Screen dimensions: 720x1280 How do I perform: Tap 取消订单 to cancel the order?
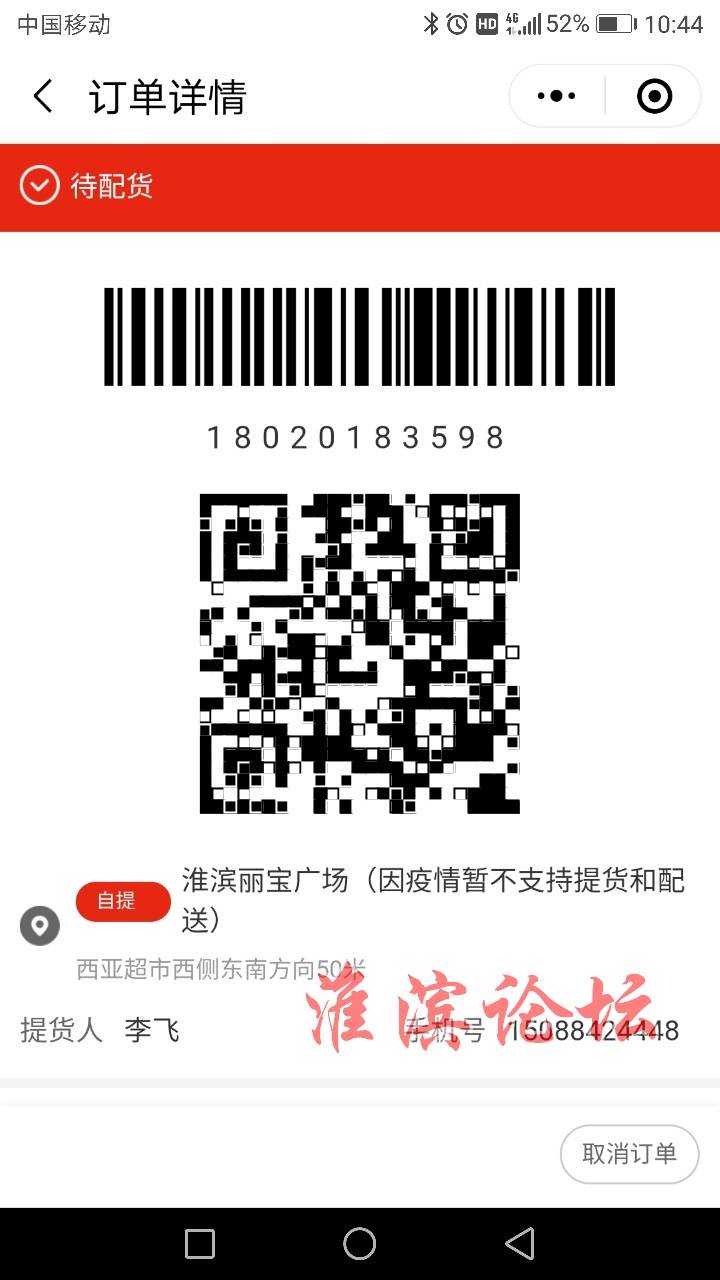[629, 1153]
